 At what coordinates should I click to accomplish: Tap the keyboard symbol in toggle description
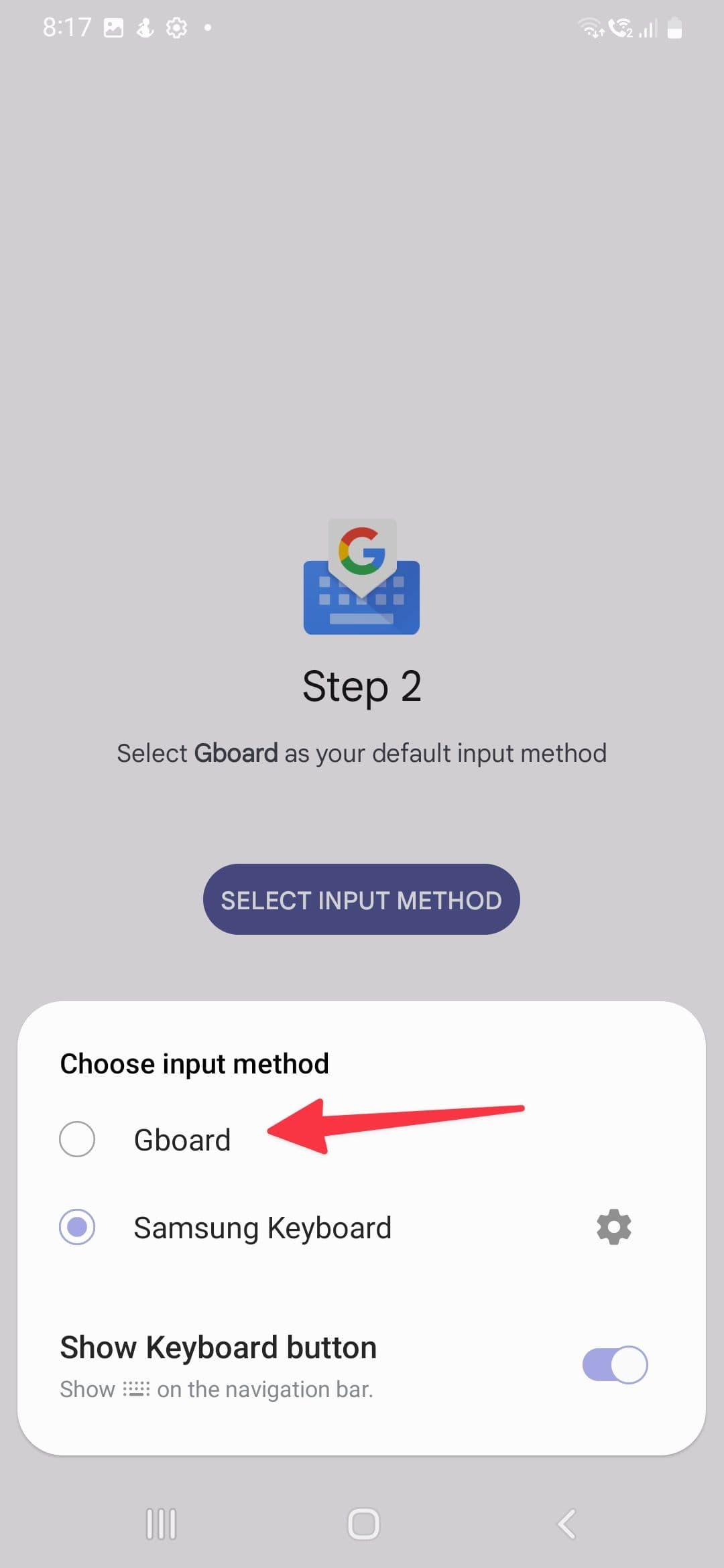(x=137, y=1389)
